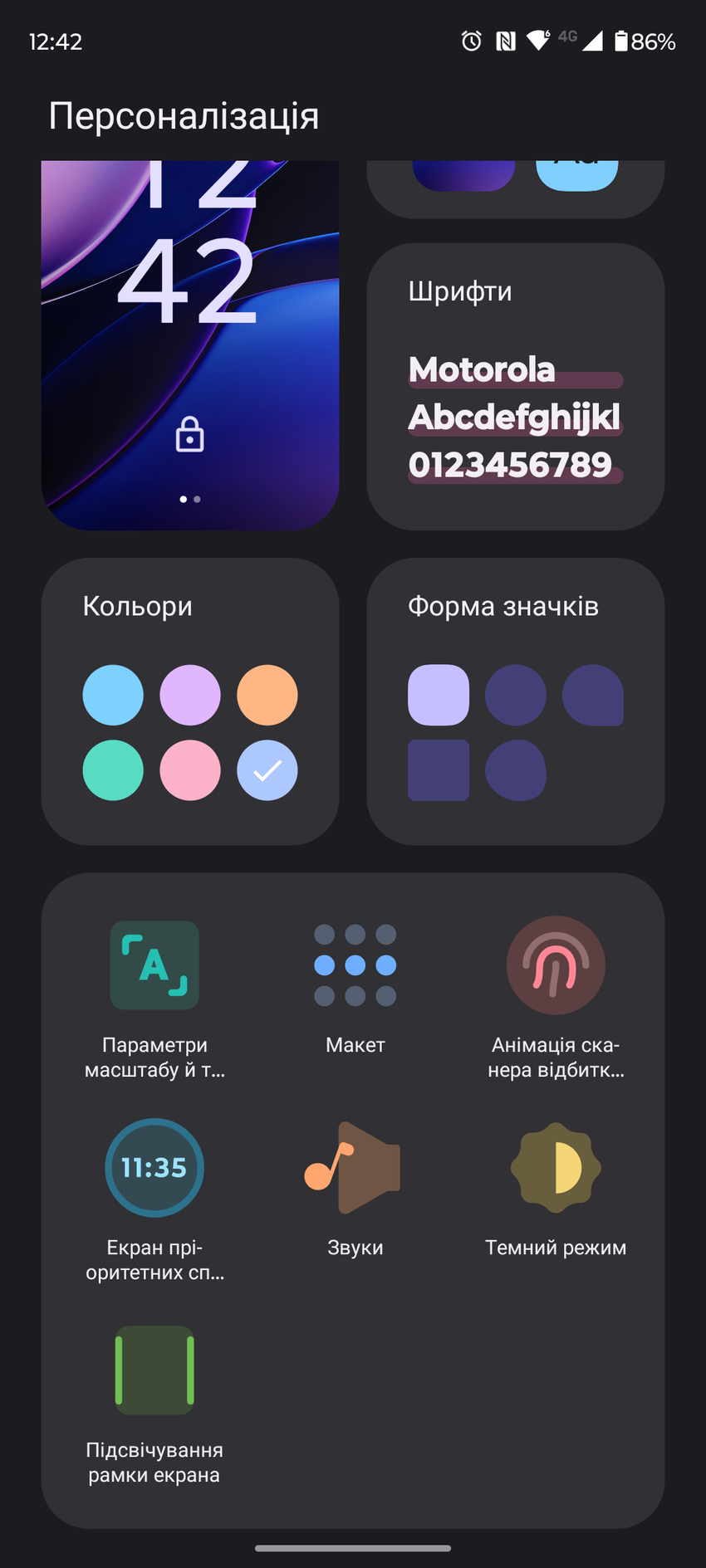Pick the sharp square icon shape
The height and width of the screenshot is (1568, 706).
coord(439,770)
